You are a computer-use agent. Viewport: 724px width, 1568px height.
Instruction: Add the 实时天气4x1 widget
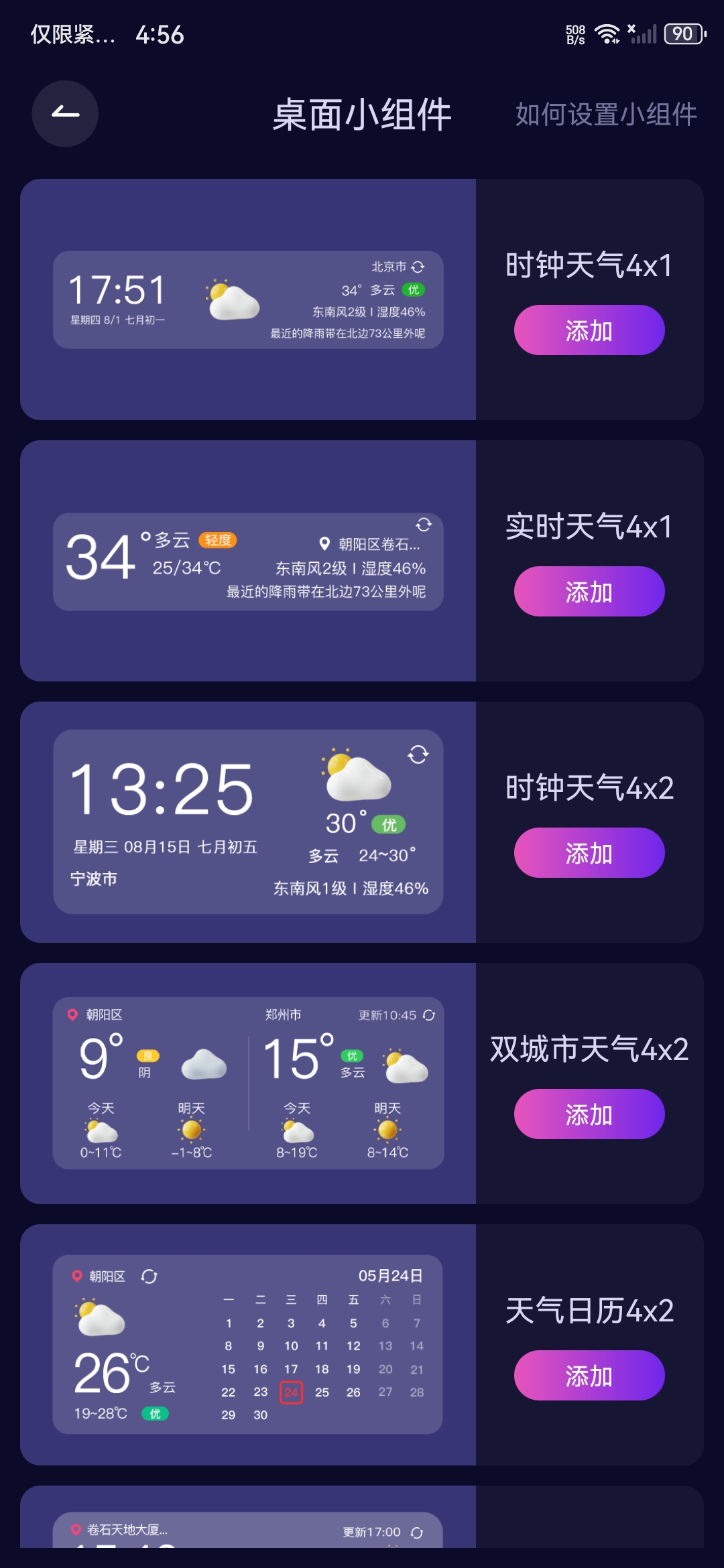pyautogui.click(x=589, y=592)
